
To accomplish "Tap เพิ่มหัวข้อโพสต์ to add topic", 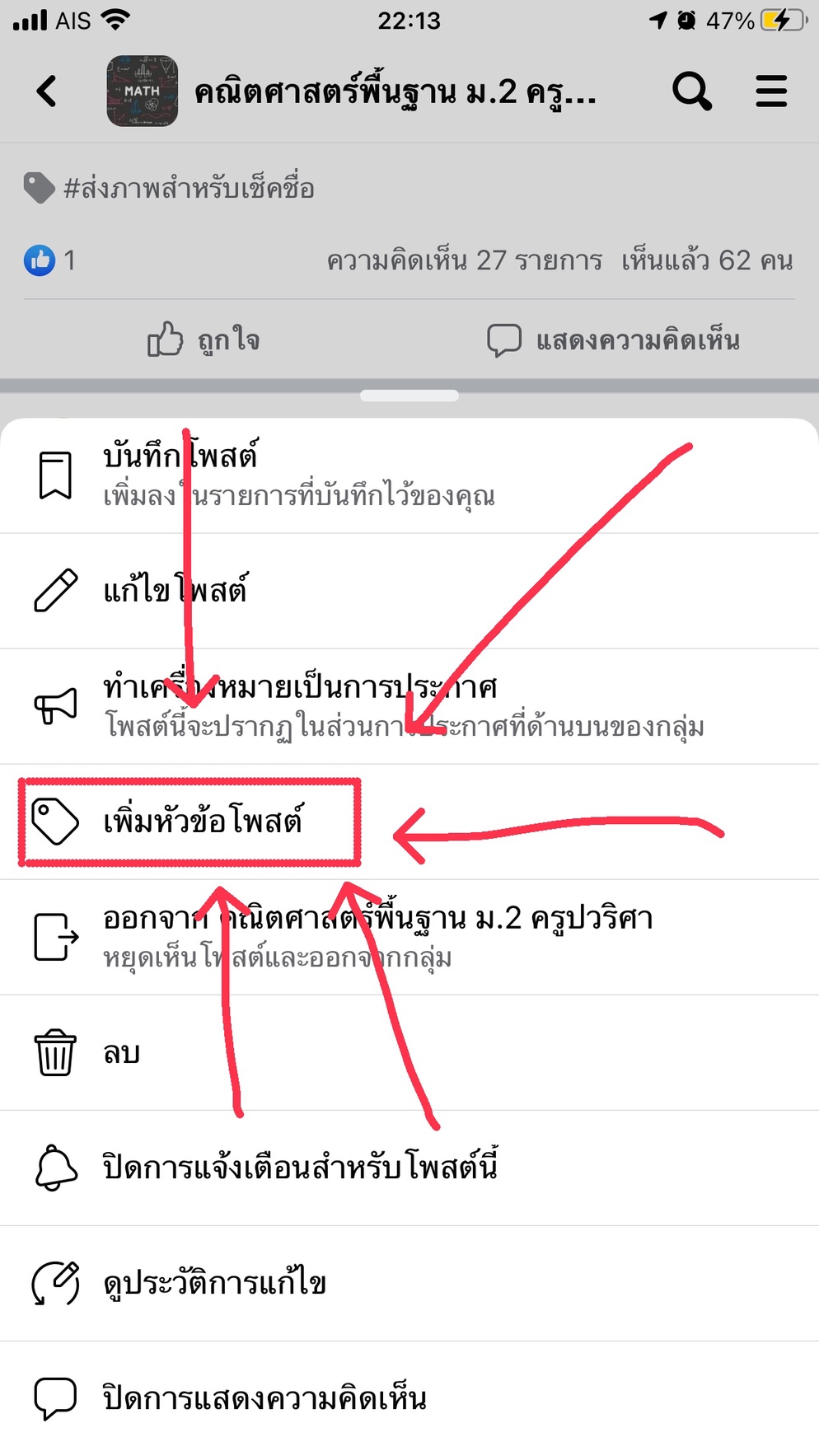I will click(202, 822).
